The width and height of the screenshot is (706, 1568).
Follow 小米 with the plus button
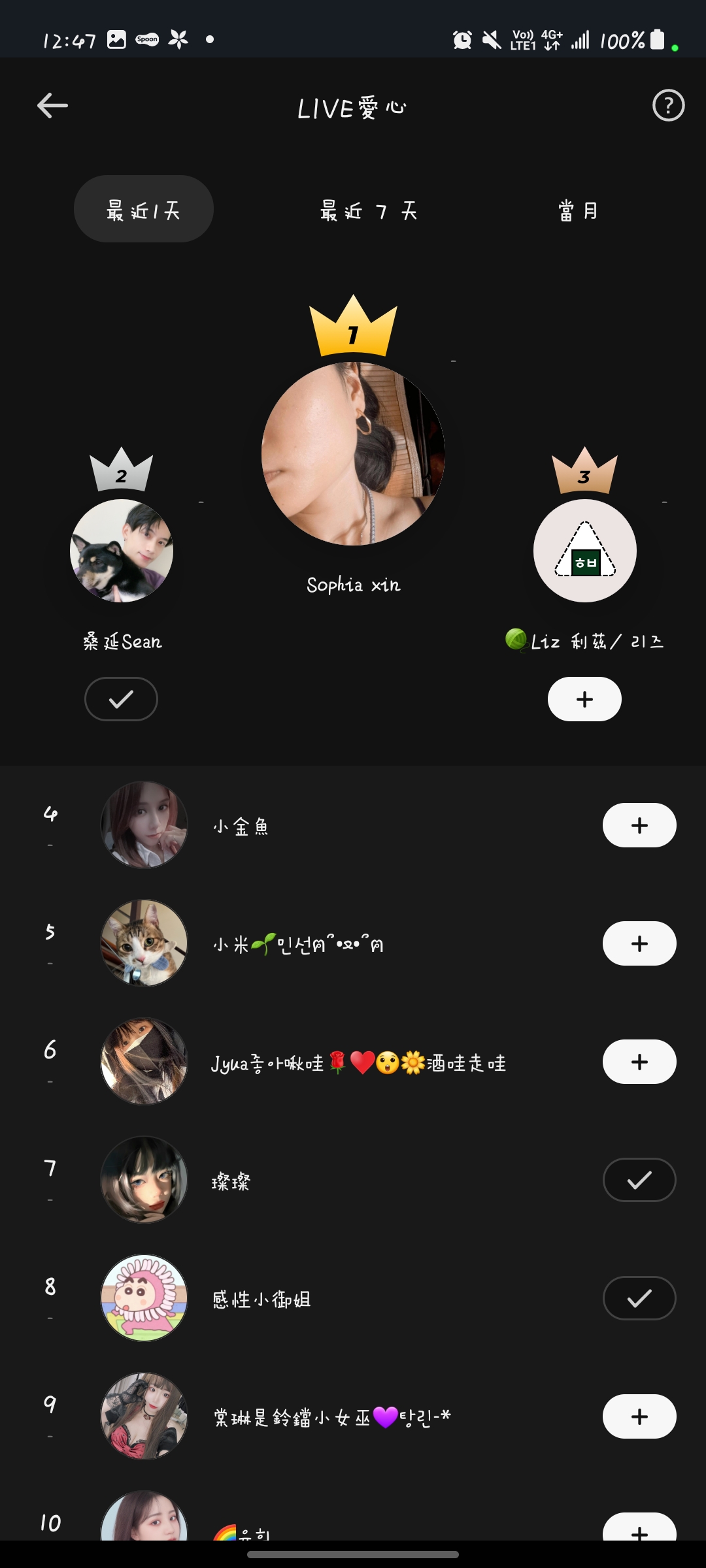click(639, 943)
